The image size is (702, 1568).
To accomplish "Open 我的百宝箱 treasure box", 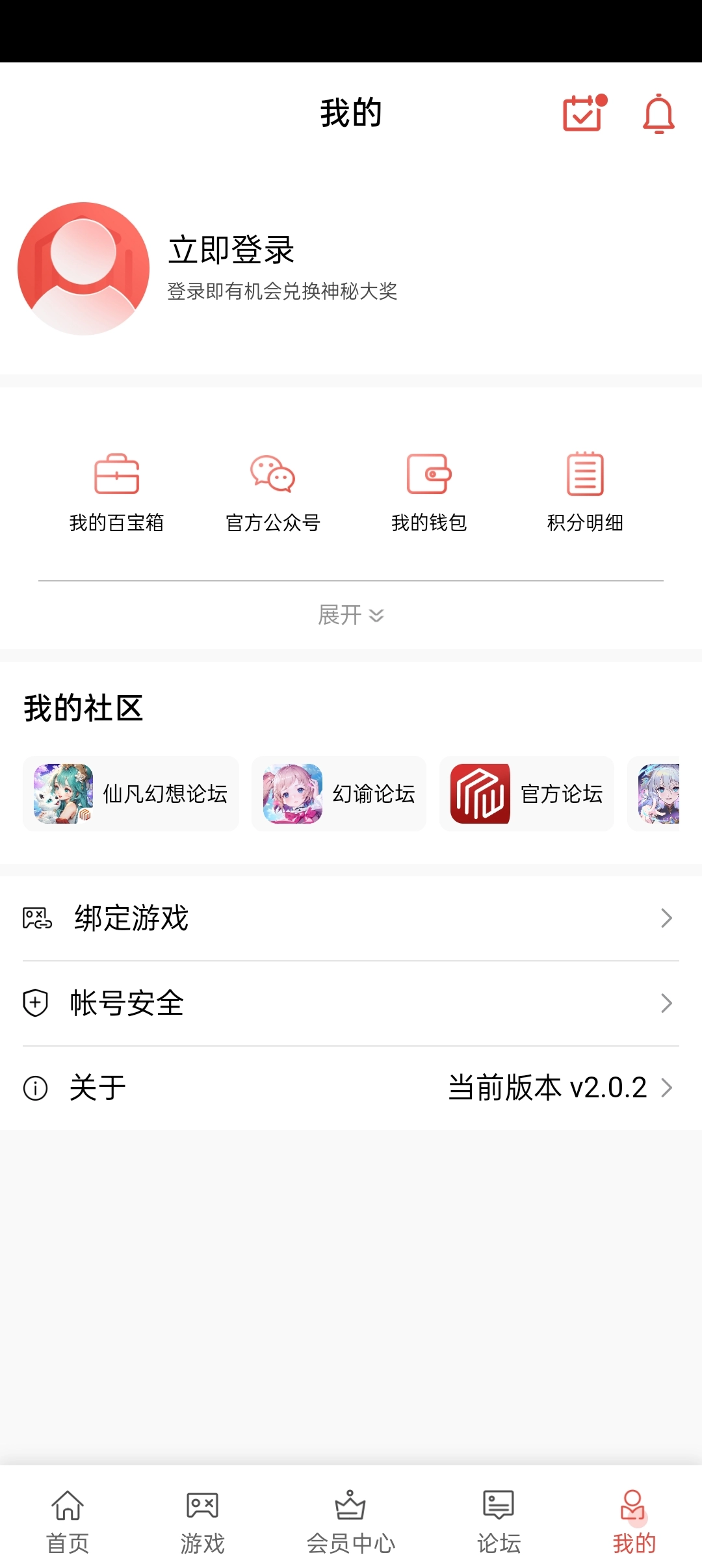I will click(x=118, y=489).
